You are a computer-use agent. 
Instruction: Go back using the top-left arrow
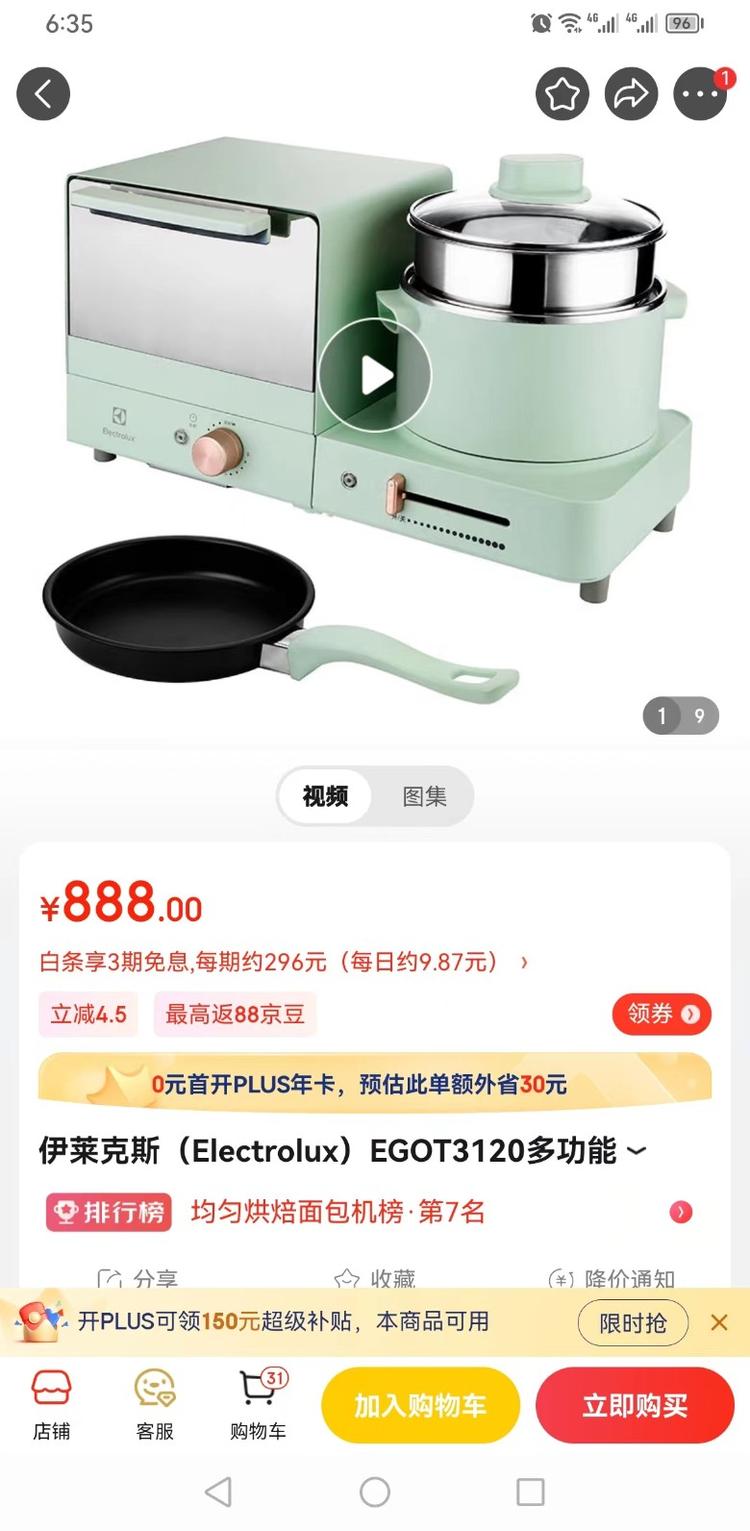click(43, 94)
